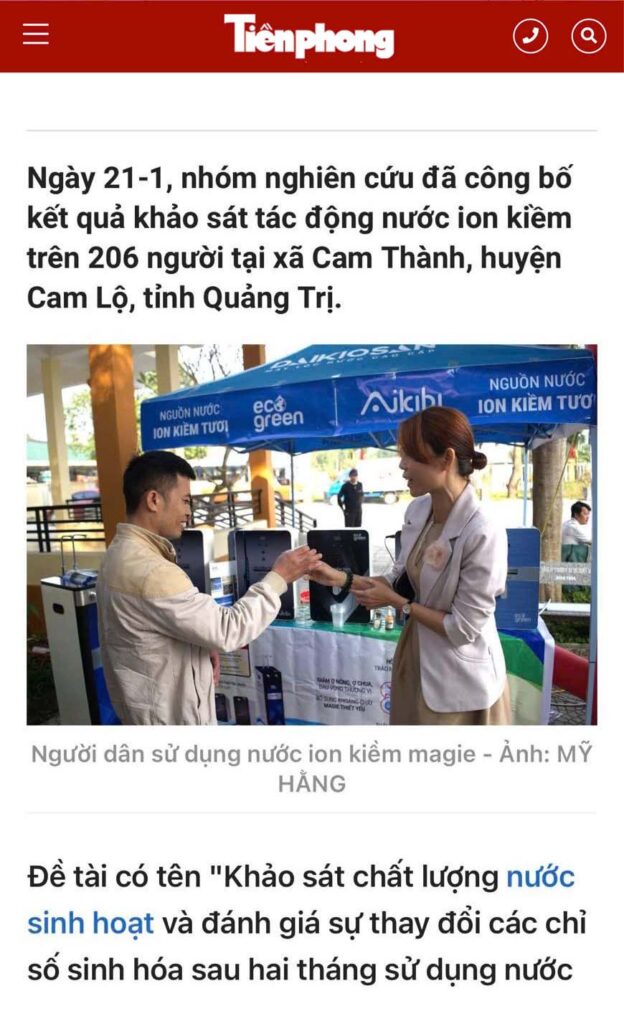Open the phone hotline icon
The height and width of the screenshot is (1024, 624).
point(531,37)
